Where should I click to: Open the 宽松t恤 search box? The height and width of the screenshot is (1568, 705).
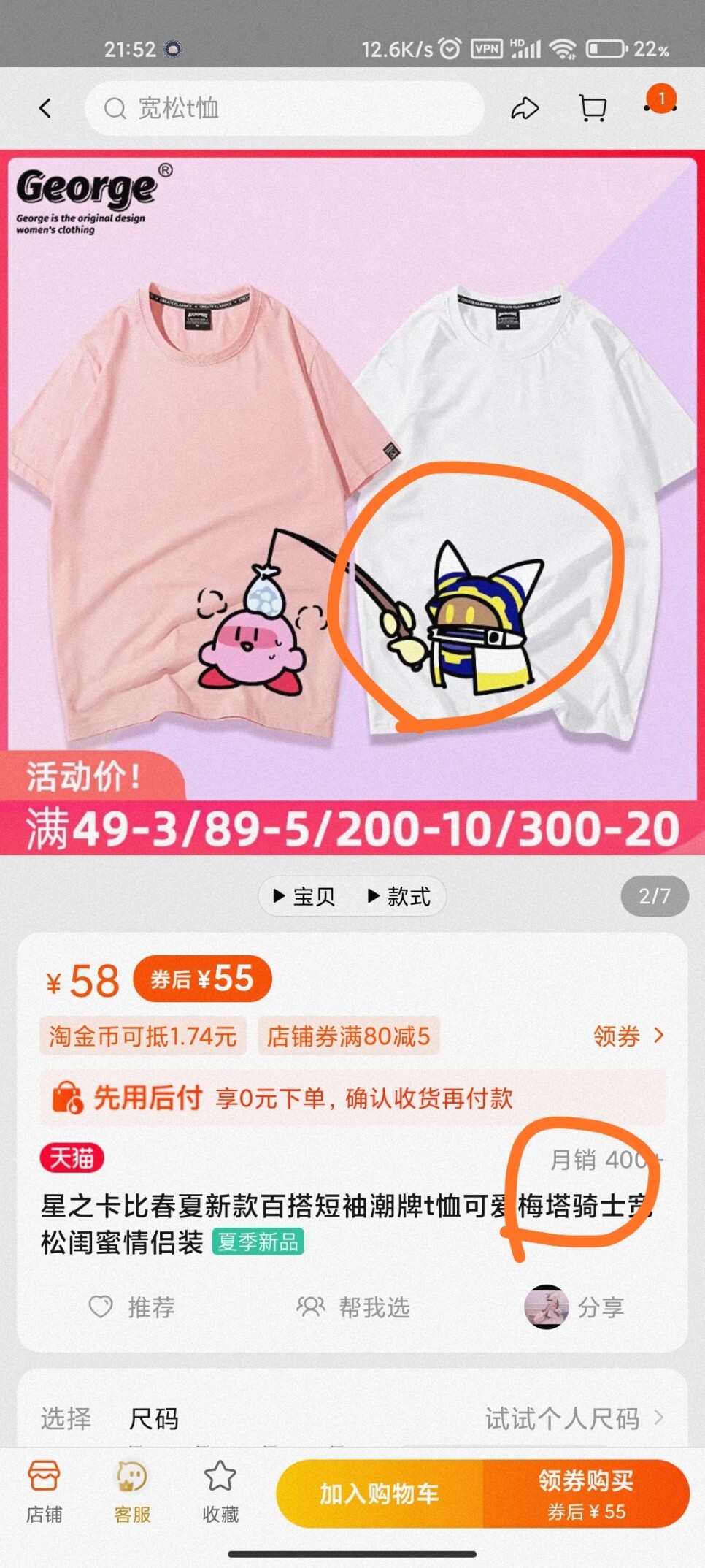coord(285,109)
